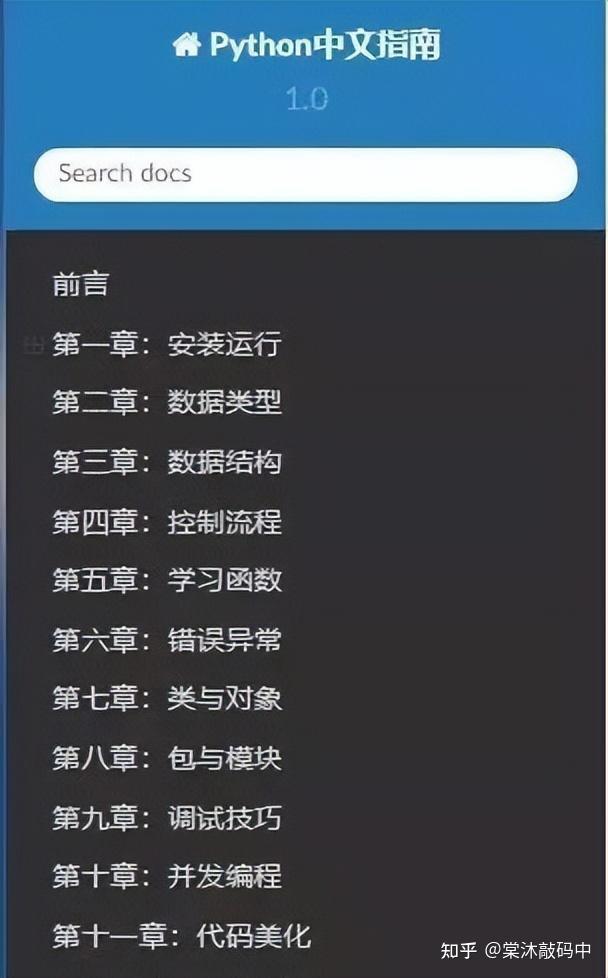Go to 第三章：数据结构

pos(167,463)
